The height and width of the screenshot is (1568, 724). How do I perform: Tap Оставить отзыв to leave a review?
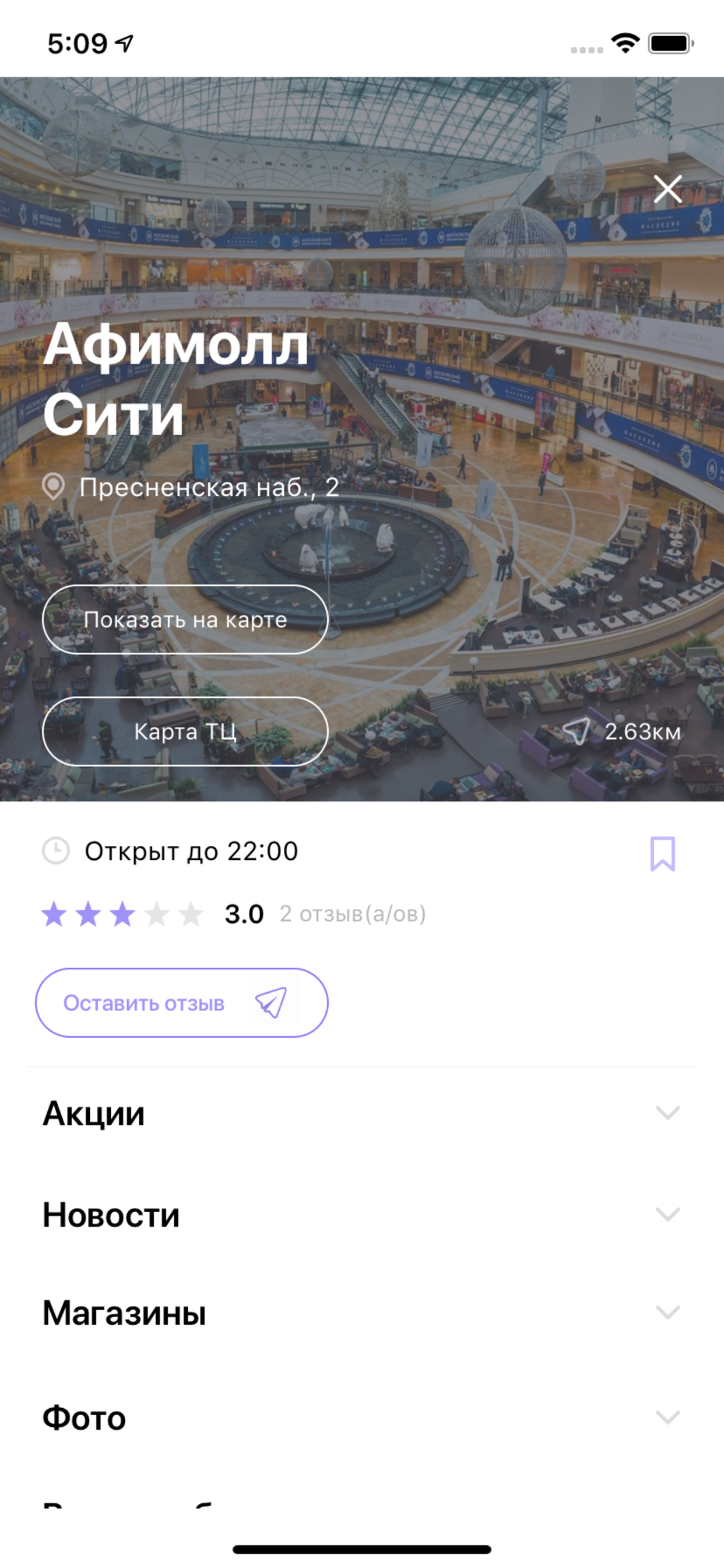tap(144, 1003)
